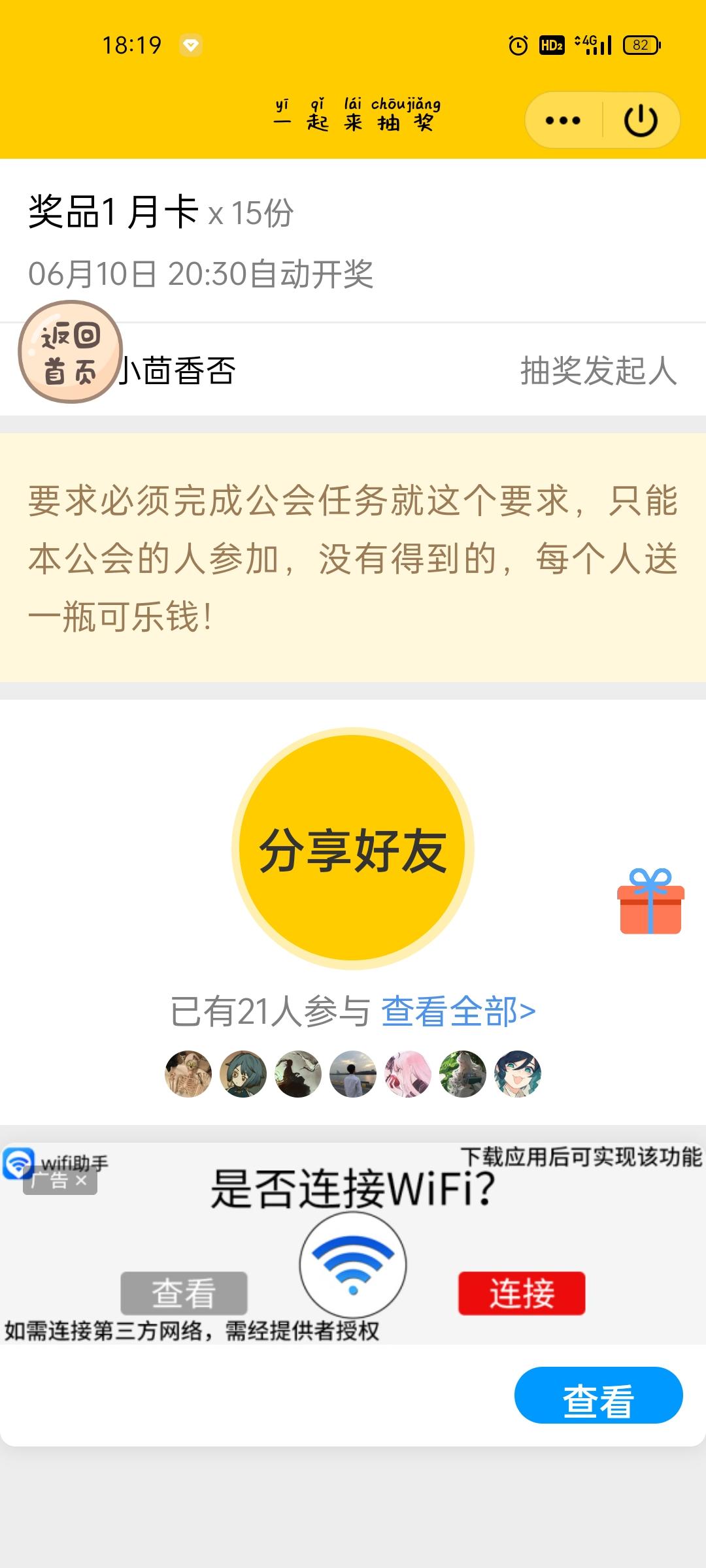Viewport: 706px width, 1568px height.
Task: Tap 分享好友 to share with friends
Action: click(x=353, y=844)
